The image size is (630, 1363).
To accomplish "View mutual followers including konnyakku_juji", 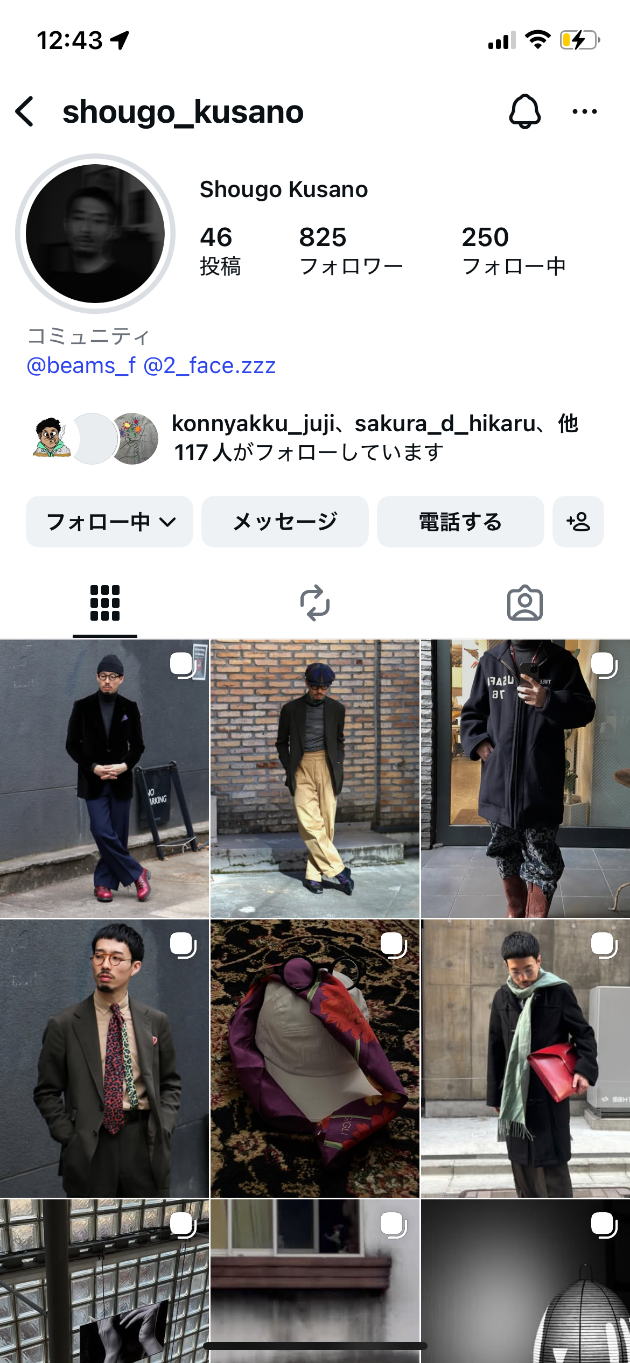I will coord(373,437).
